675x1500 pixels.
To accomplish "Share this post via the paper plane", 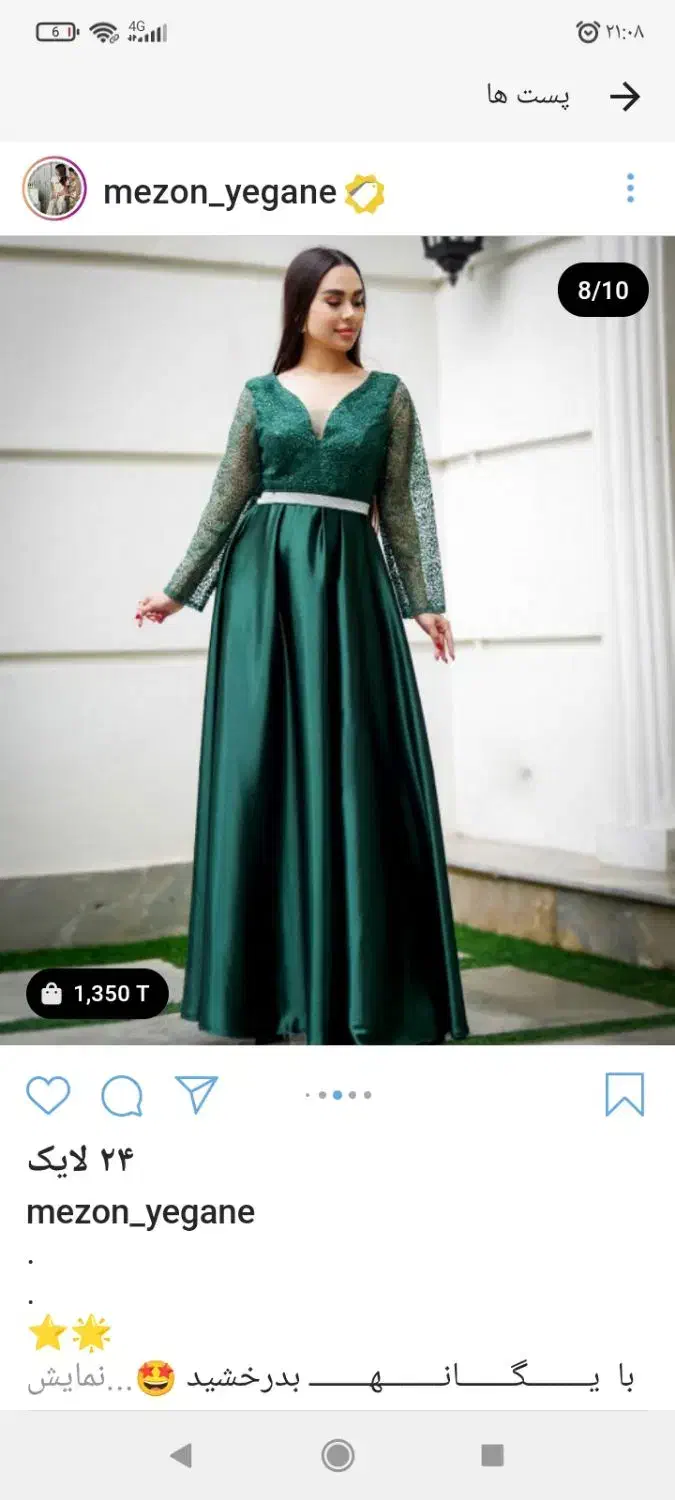I will (x=196, y=1095).
